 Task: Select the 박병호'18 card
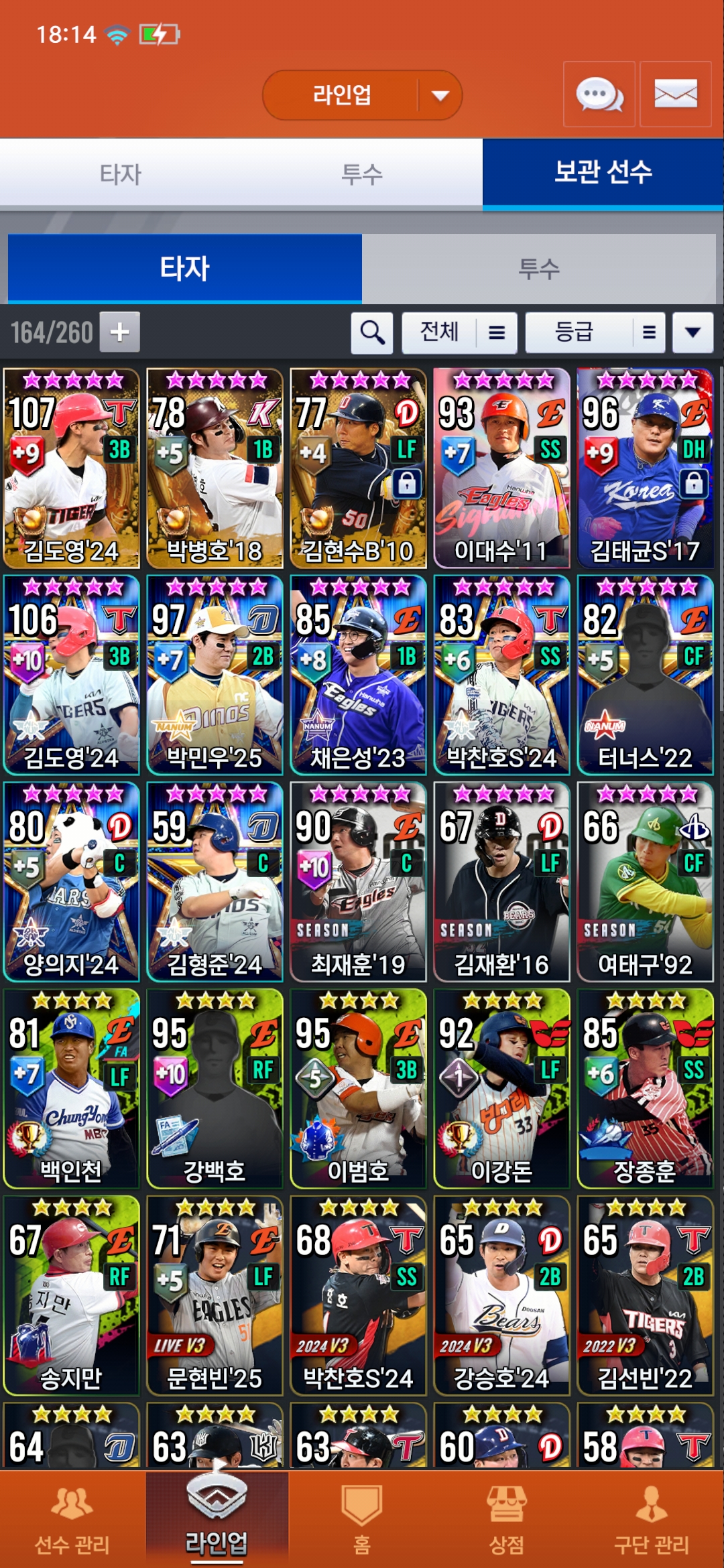coord(215,468)
